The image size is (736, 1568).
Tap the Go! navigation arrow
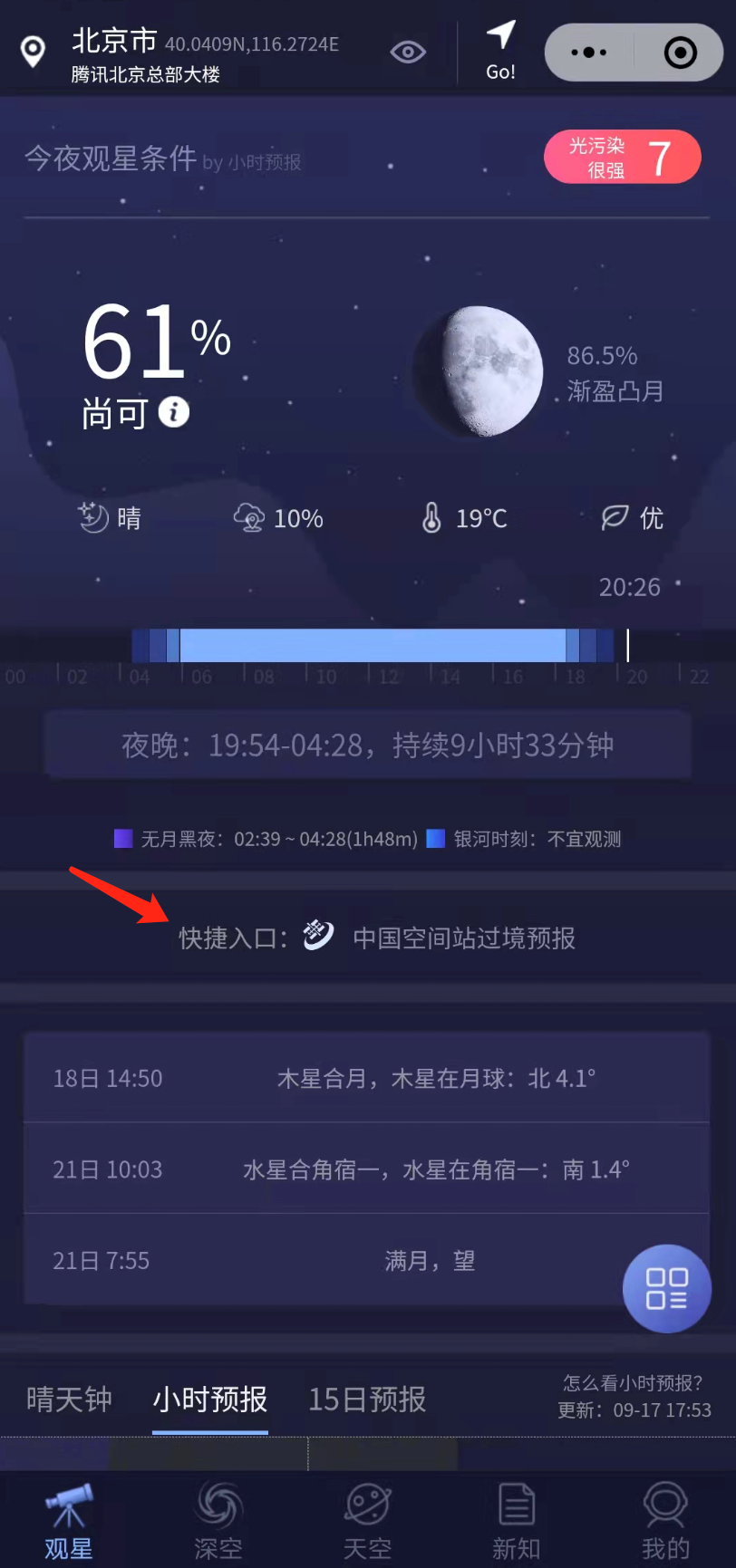[x=500, y=53]
